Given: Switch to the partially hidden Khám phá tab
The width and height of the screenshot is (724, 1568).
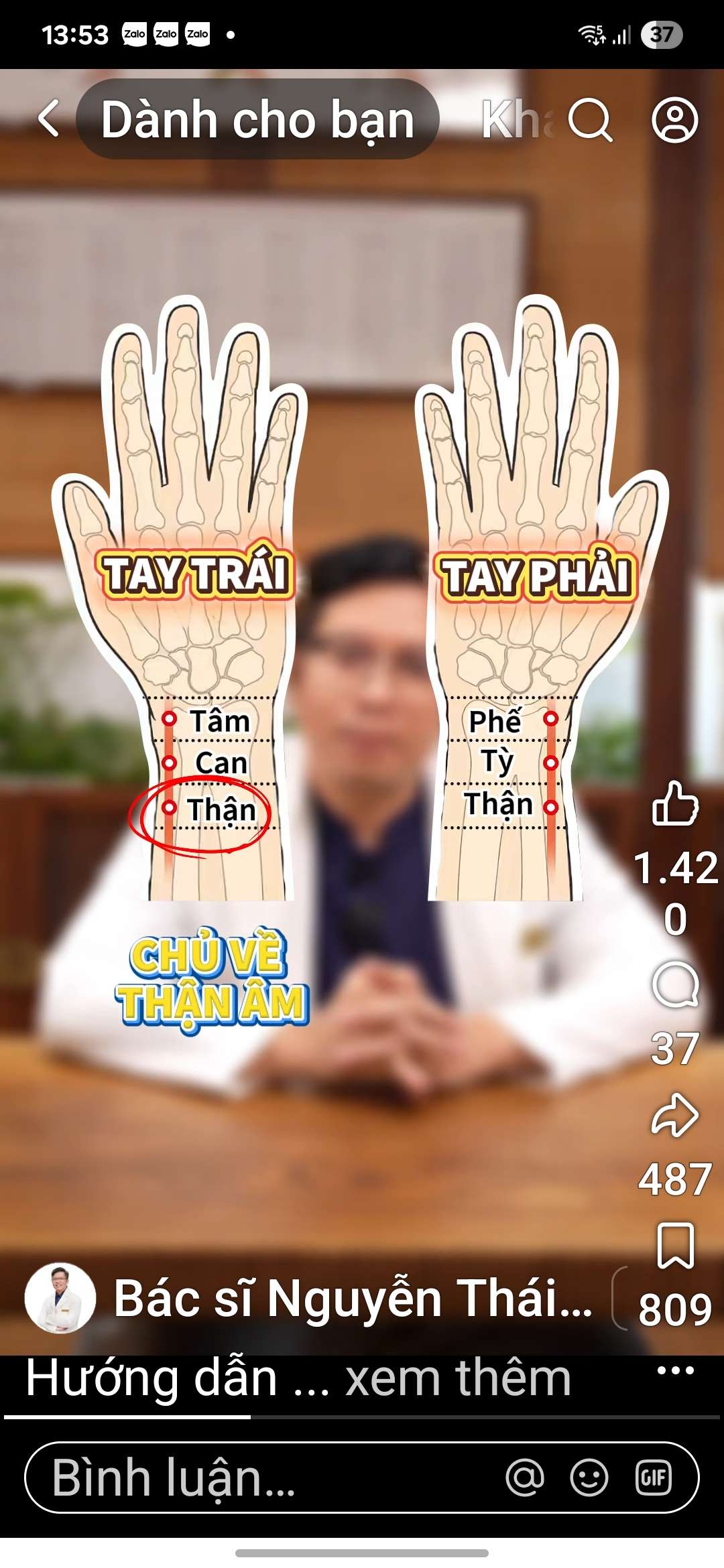Looking at the screenshot, I should [x=516, y=121].
